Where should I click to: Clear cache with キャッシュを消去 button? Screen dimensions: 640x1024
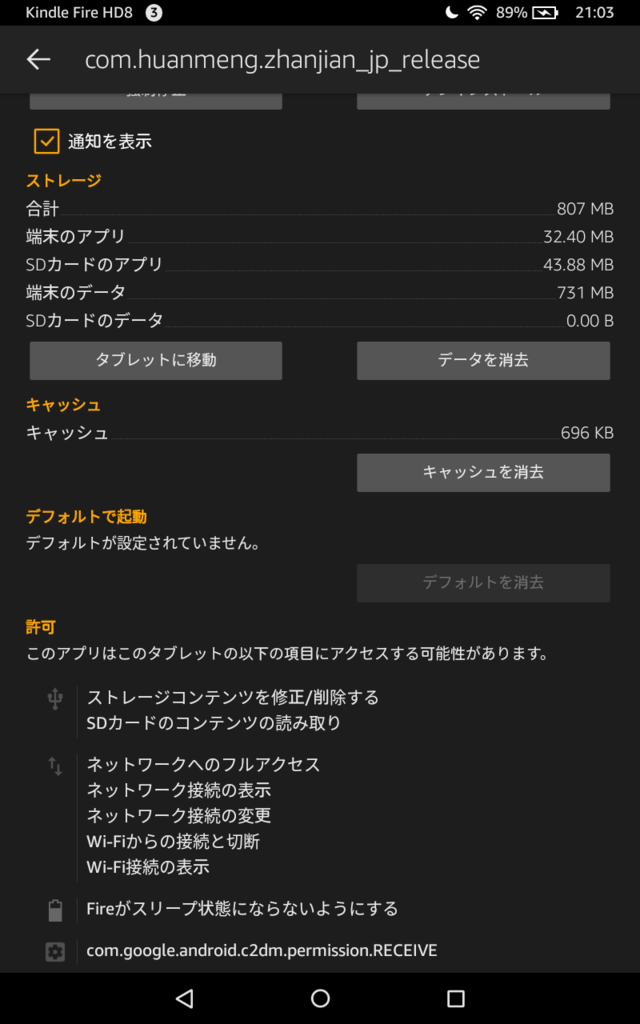[483, 472]
